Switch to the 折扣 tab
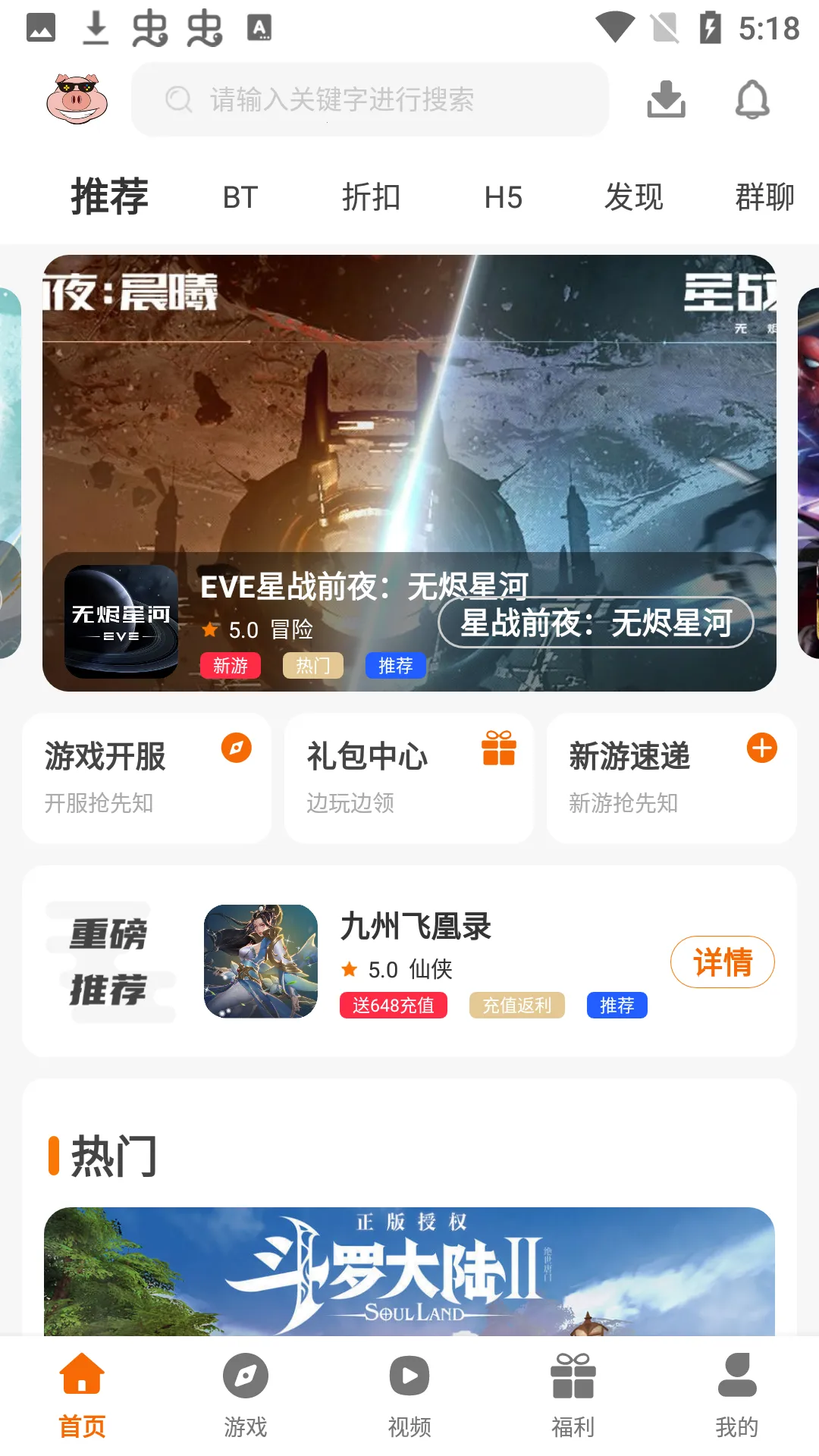 pos(371,197)
